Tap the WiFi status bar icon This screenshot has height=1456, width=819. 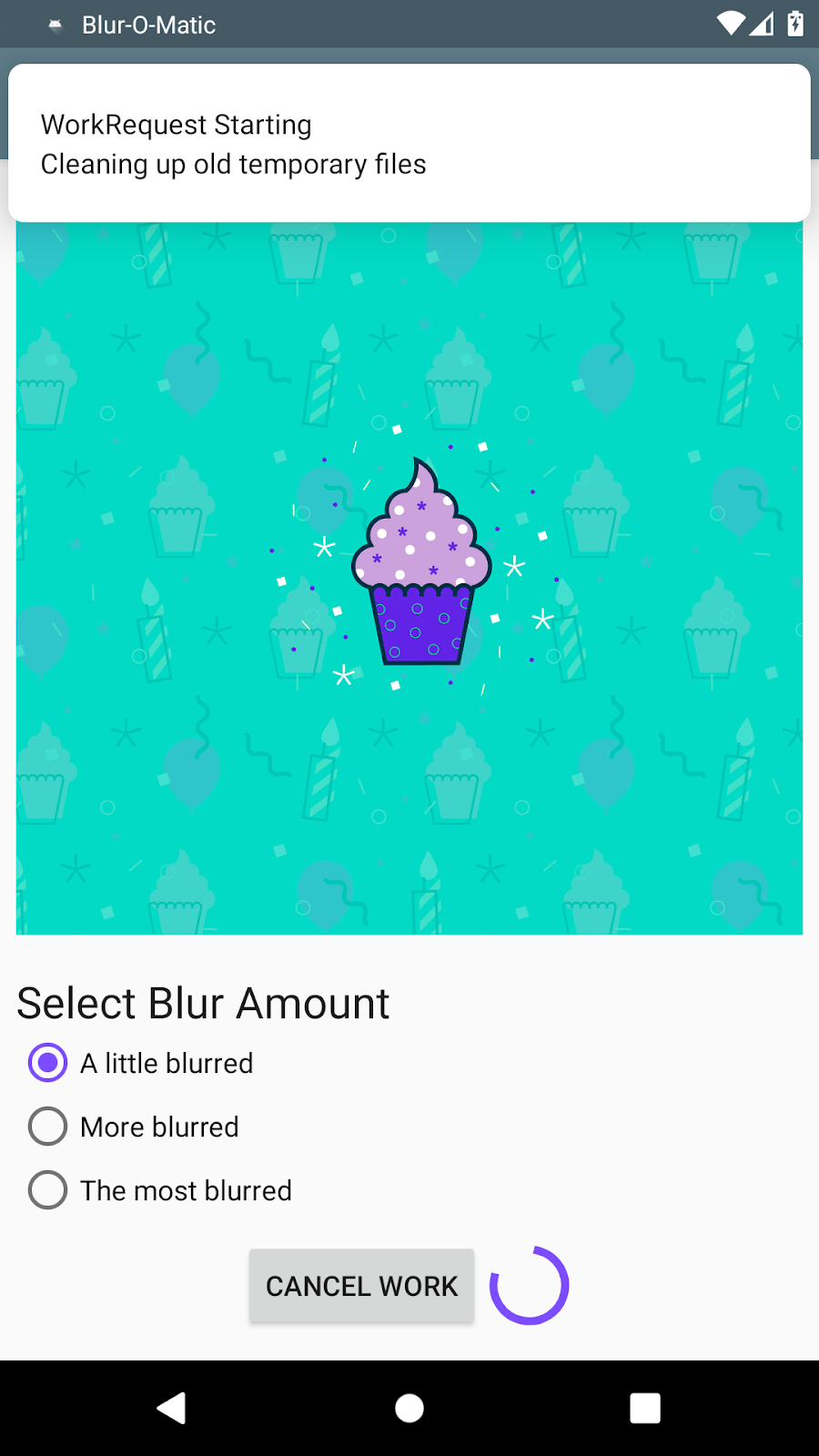click(729, 25)
